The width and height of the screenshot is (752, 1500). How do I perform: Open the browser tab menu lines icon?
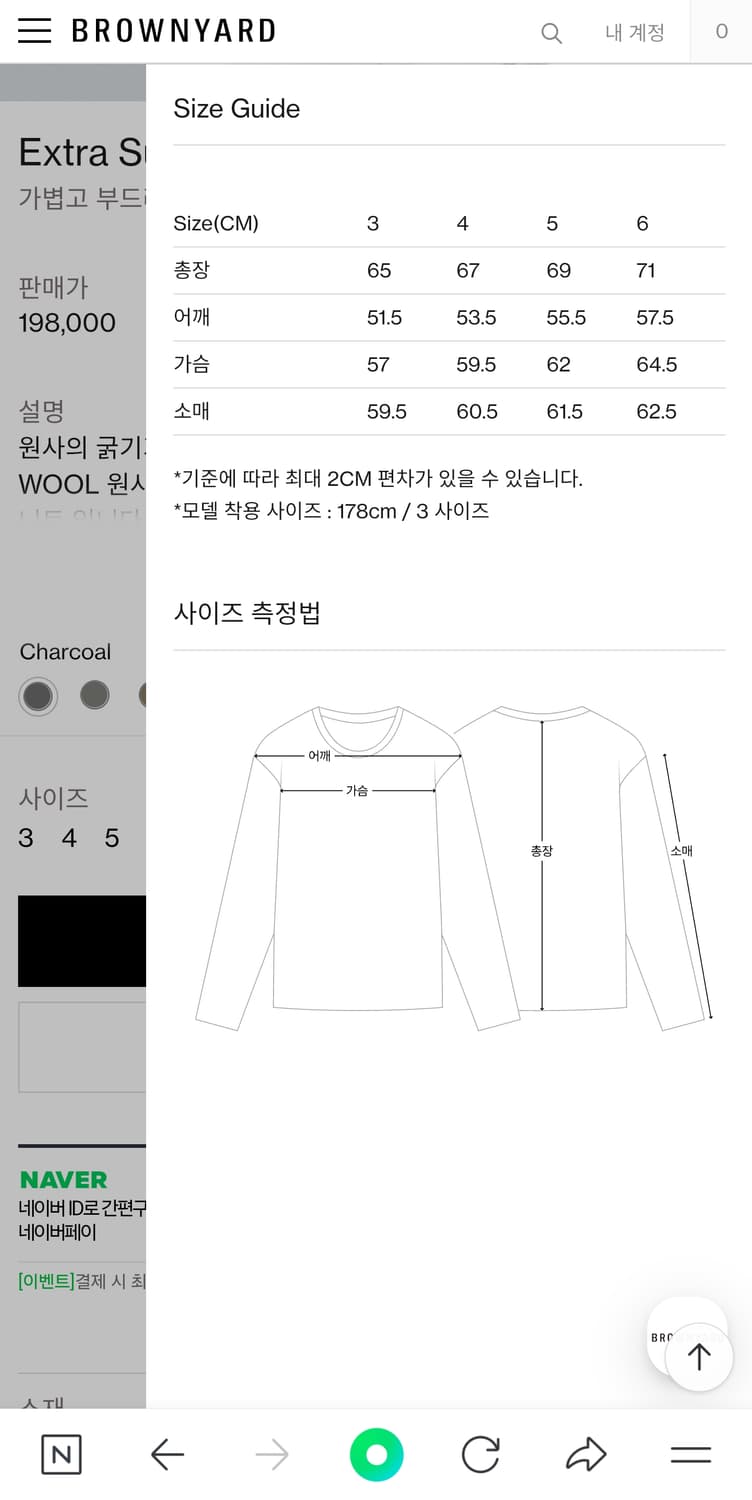(x=688, y=1454)
